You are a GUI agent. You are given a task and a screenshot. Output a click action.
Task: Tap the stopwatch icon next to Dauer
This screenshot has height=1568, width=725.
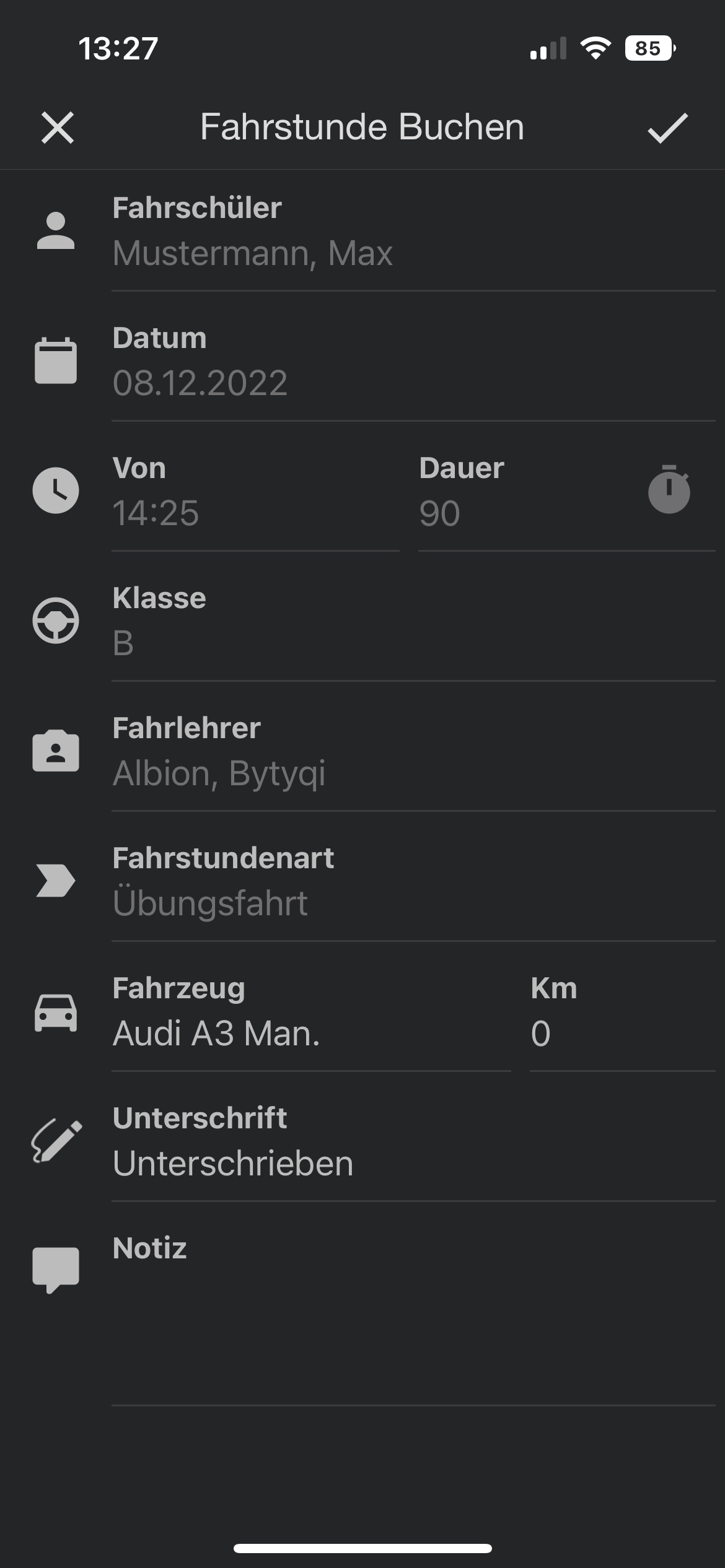tap(669, 489)
